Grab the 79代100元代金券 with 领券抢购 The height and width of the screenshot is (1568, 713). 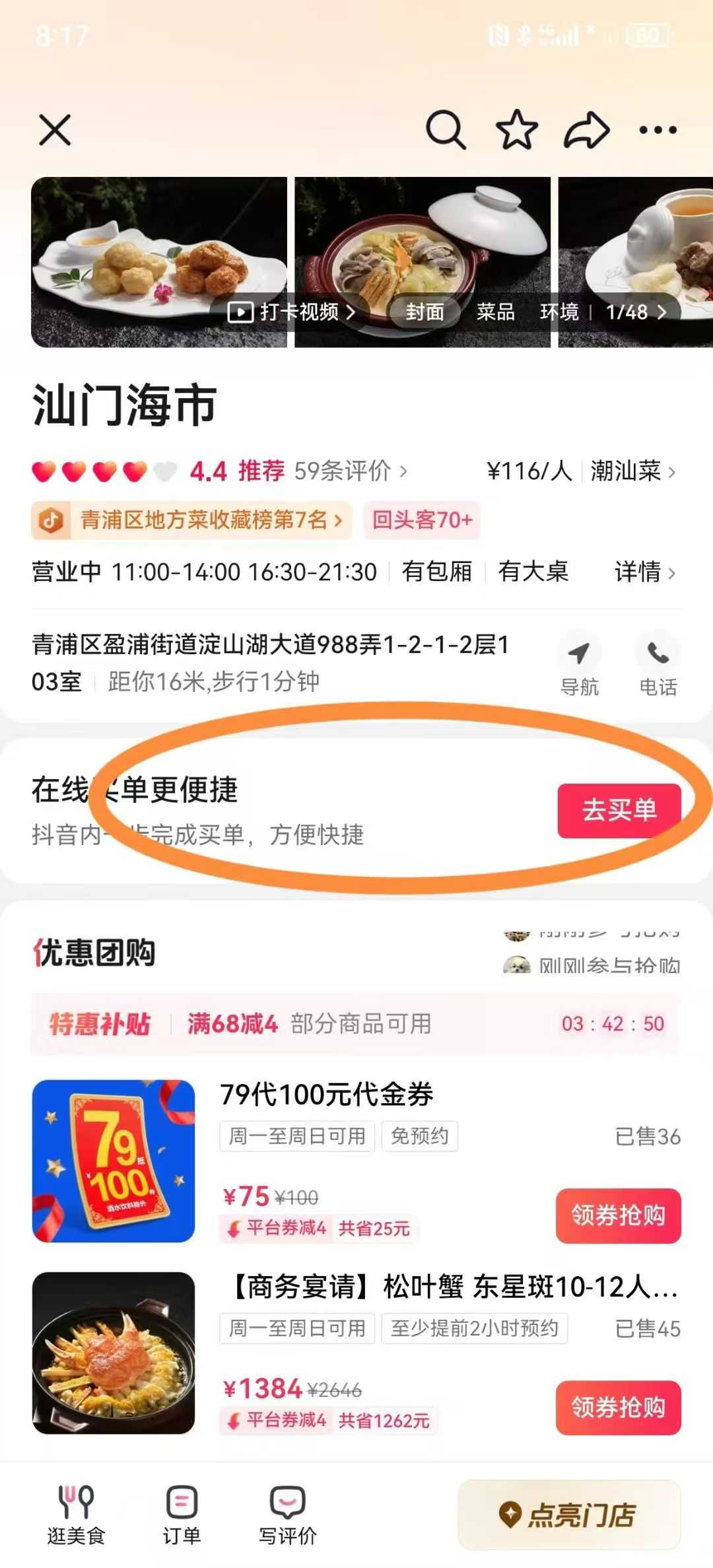(x=618, y=1215)
